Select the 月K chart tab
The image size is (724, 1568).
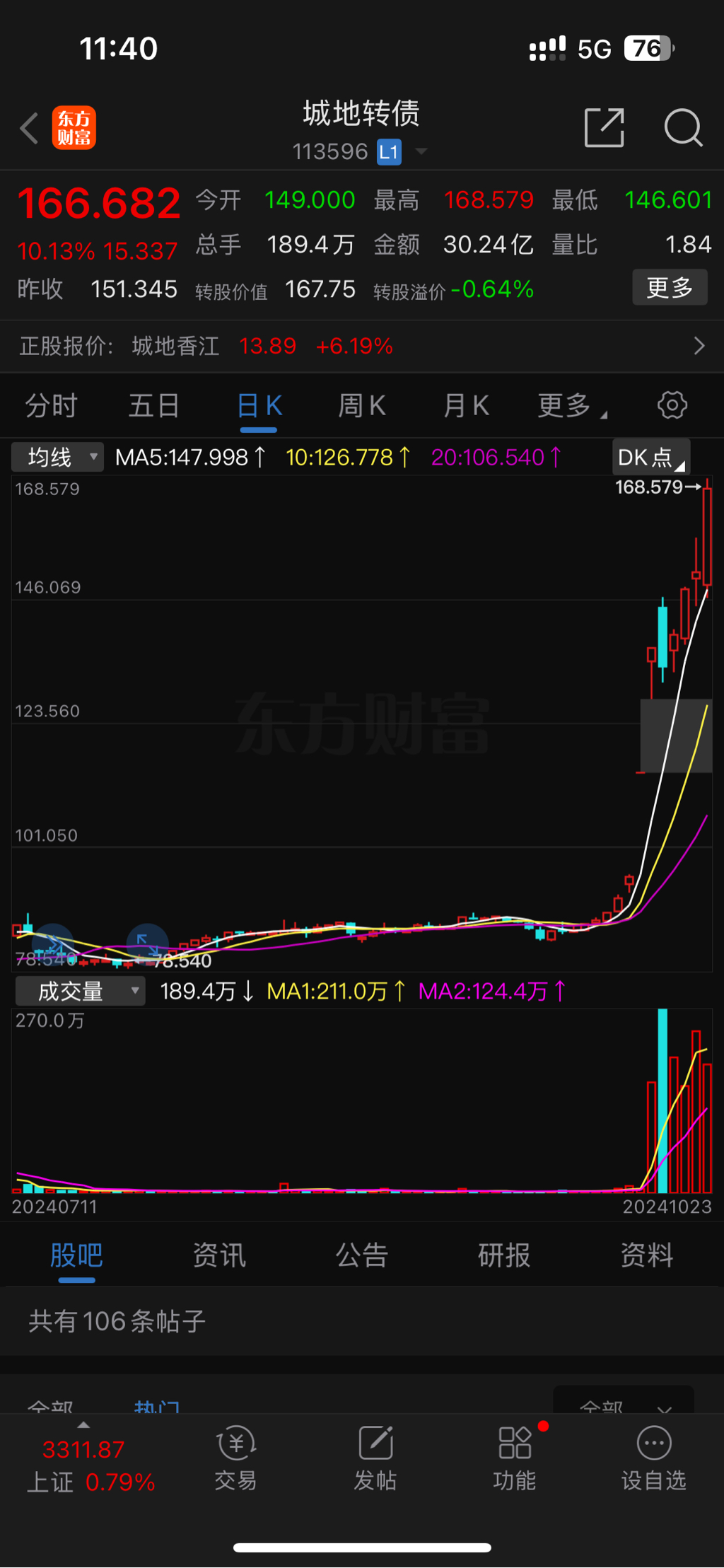click(x=465, y=406)
